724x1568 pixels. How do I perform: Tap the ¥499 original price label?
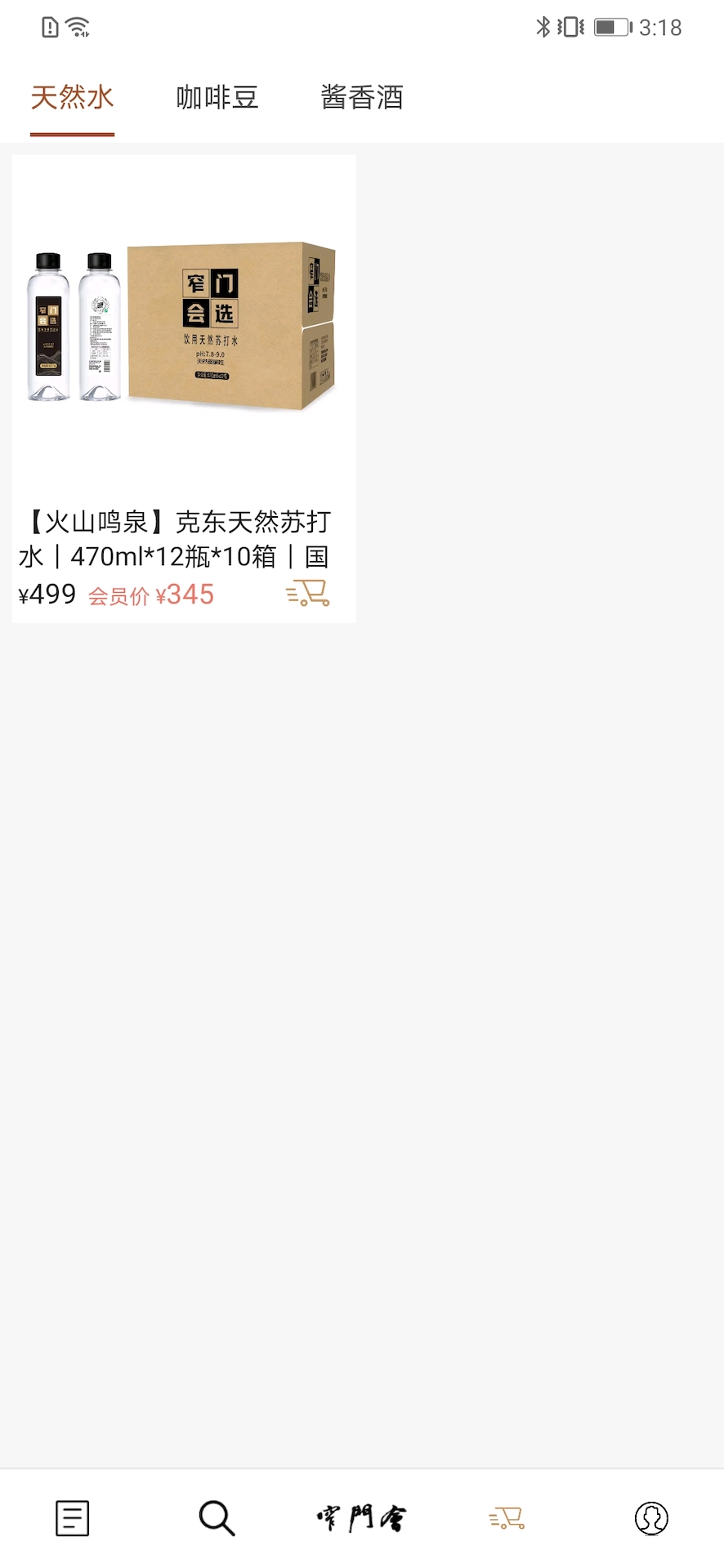[47, 595]
